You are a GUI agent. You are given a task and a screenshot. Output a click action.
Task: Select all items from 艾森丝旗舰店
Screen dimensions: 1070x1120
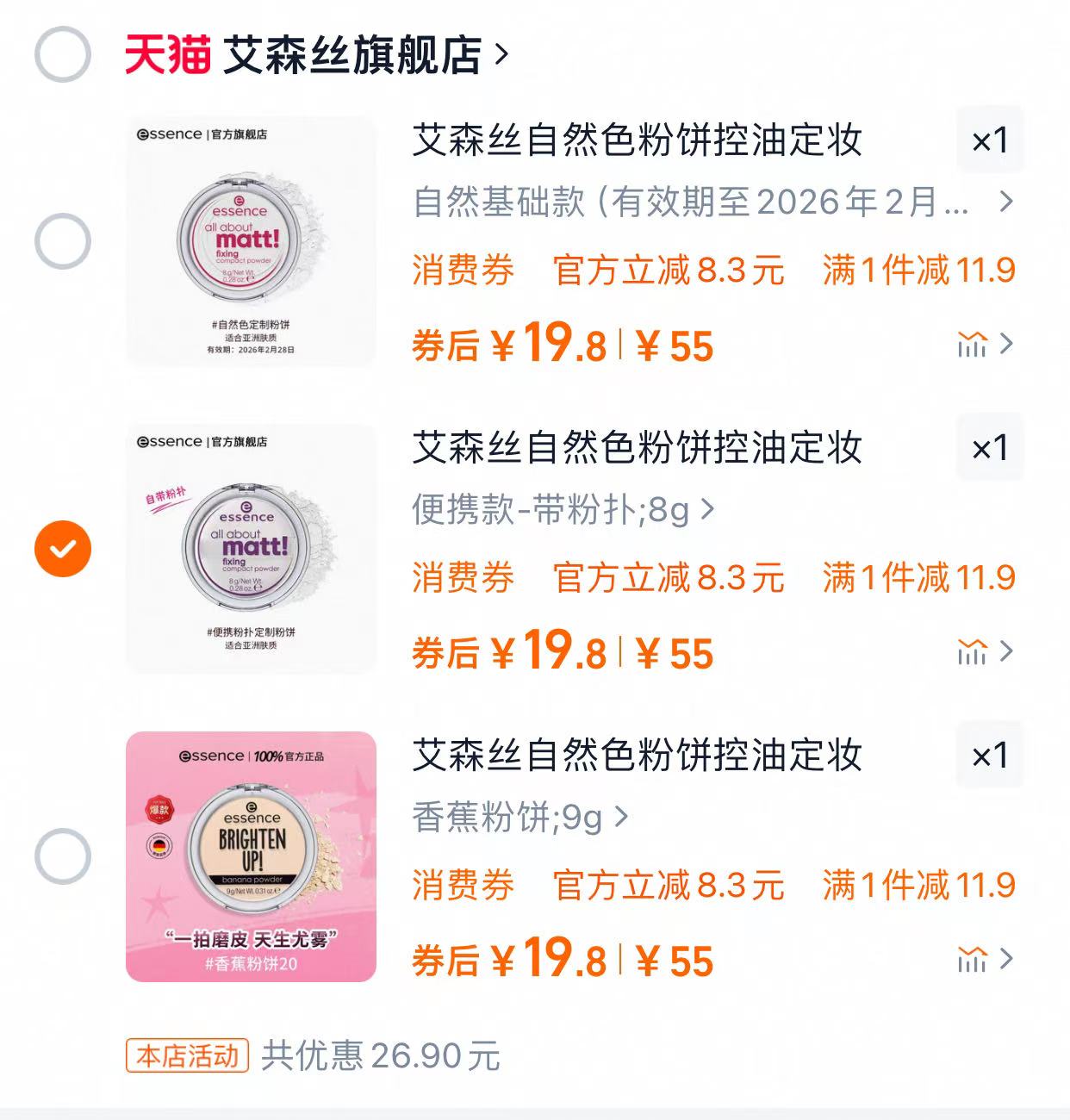pyautogui.click(x=62, y=54)
